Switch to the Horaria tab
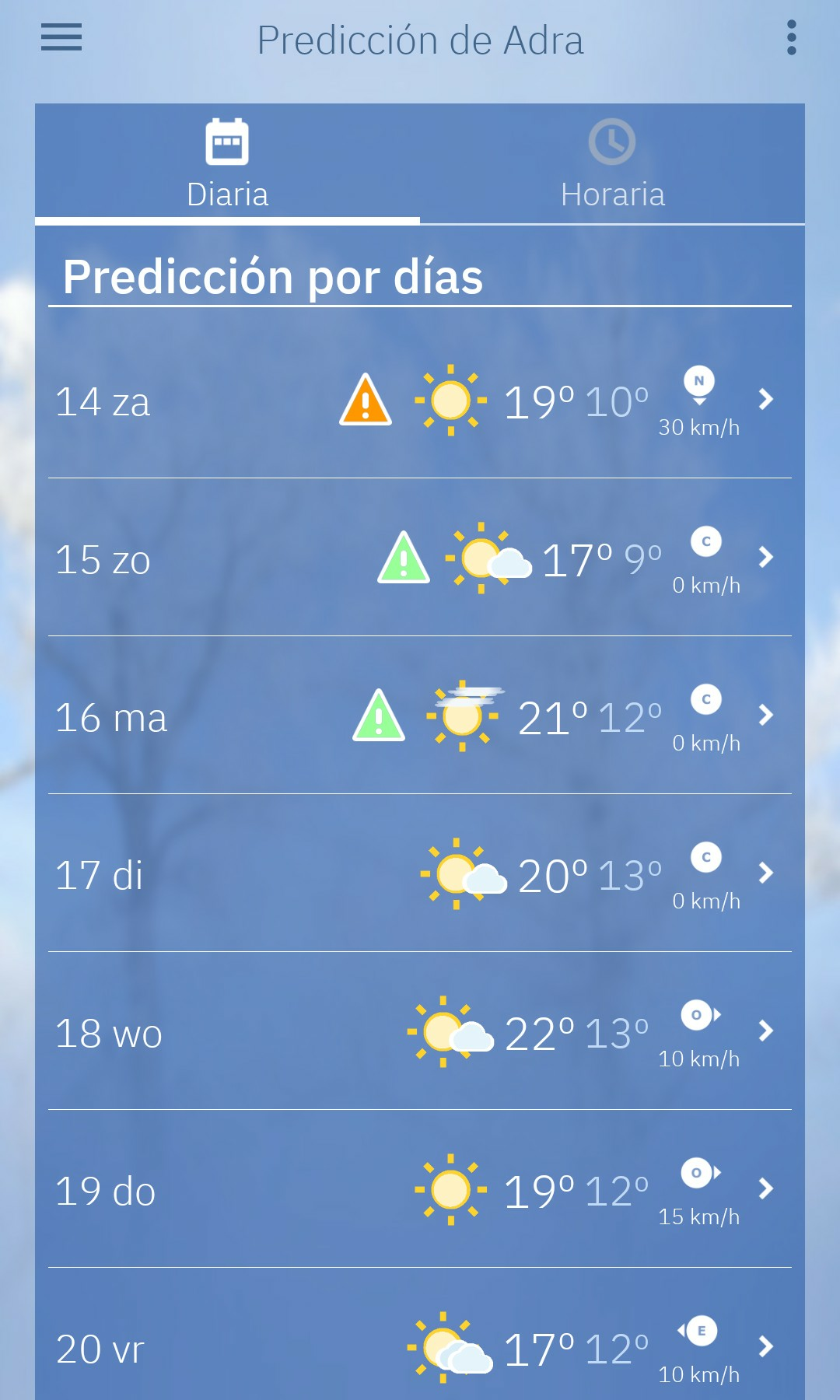 pyautogui.click(x=612, y=165)
